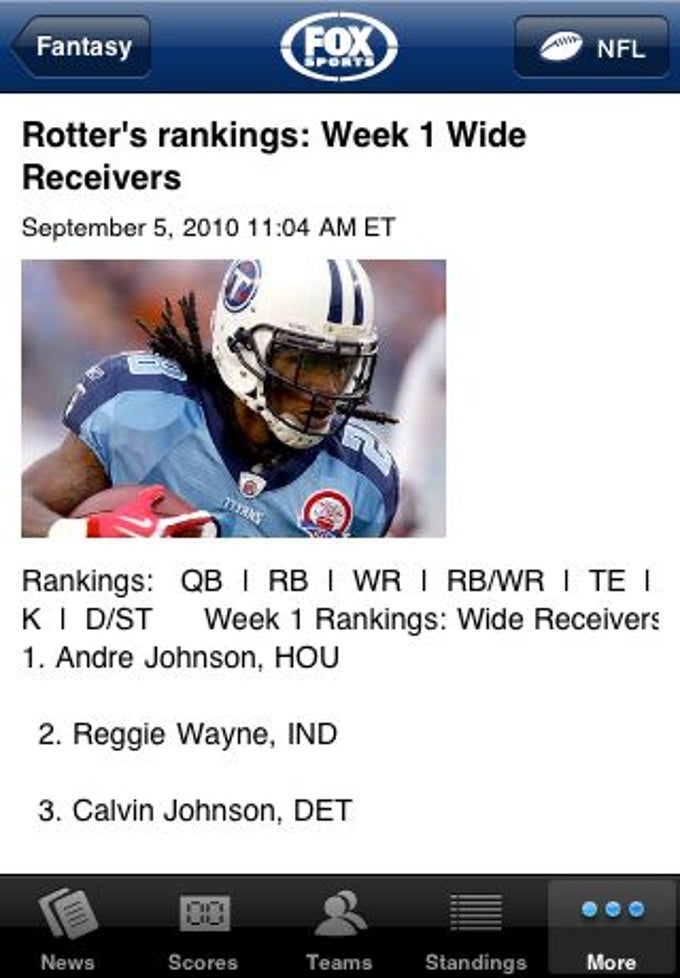Open the NFL league selector
Viewport: 680px width, 978px height.
coord(592,47)
